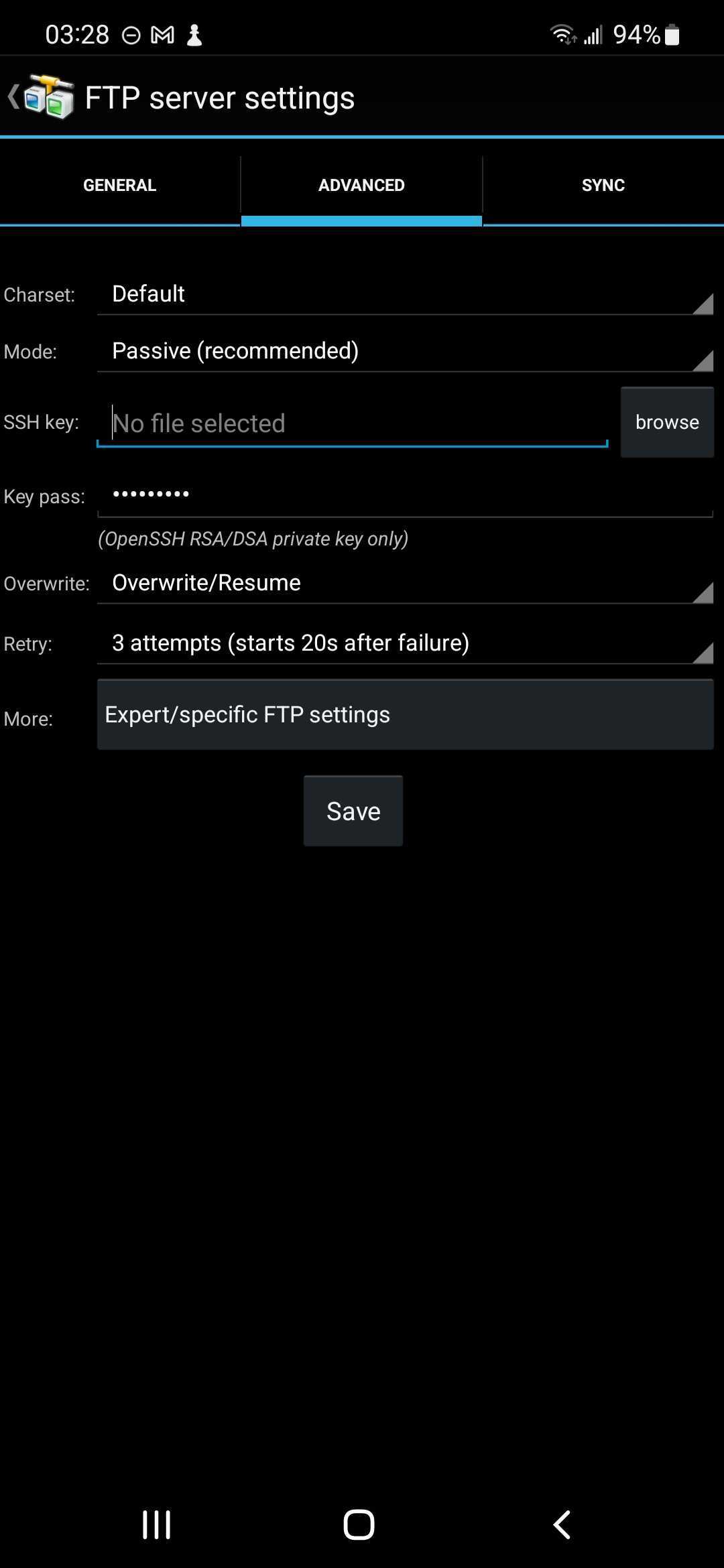
Task: Tap the system home button
Action: tap(359, 1525)
